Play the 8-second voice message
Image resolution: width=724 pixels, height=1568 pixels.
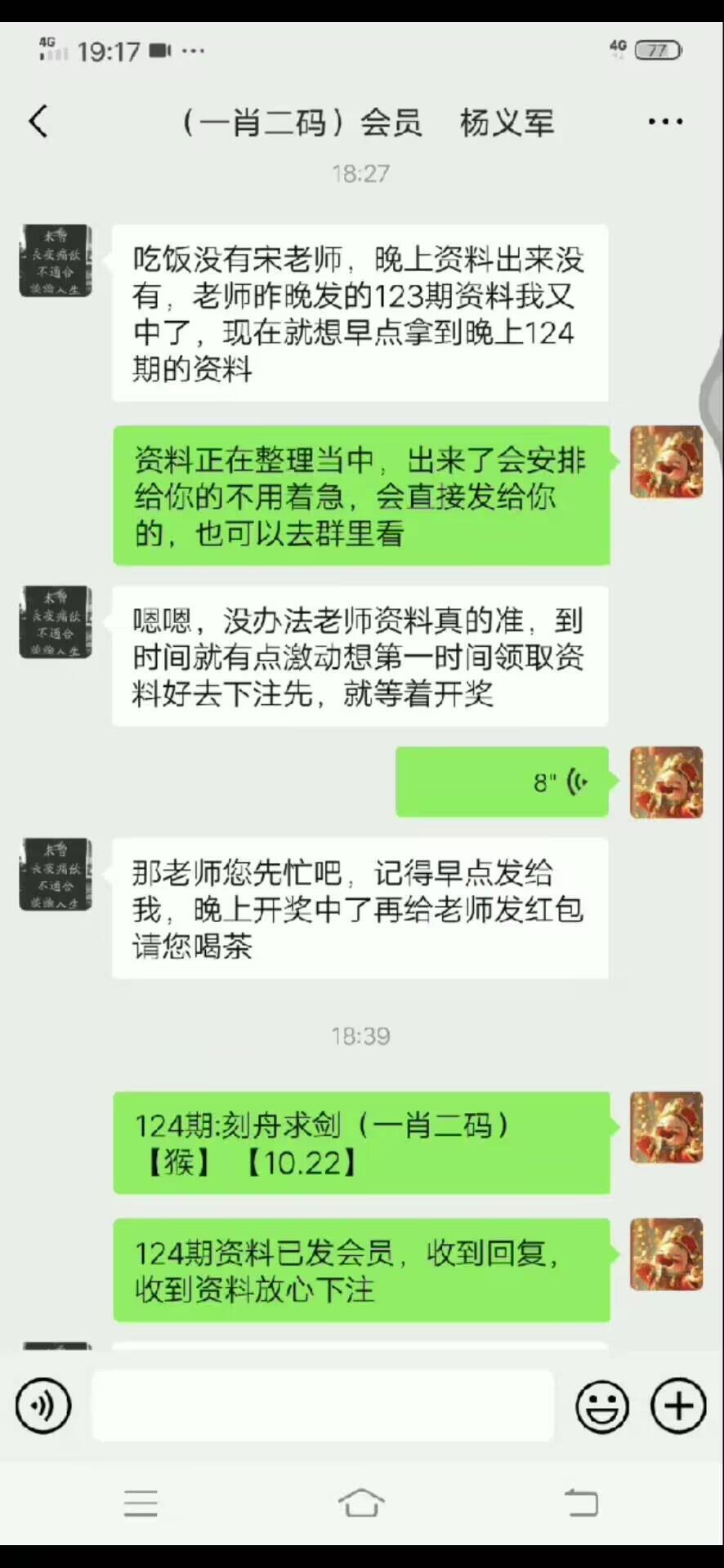(x=502, y=782)
